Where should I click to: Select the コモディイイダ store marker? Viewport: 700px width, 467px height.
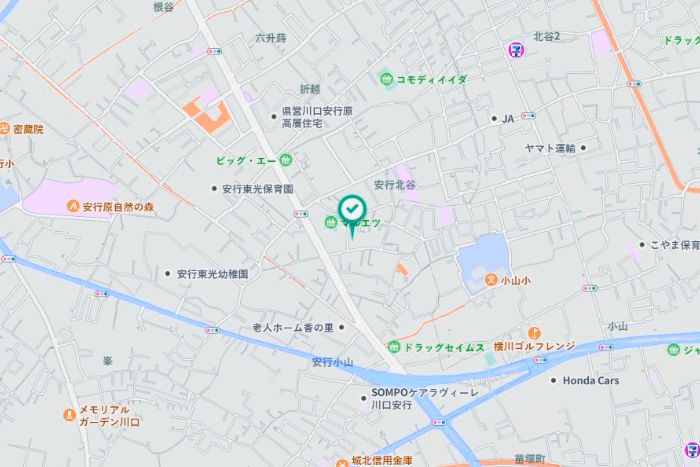coord(386,79)
